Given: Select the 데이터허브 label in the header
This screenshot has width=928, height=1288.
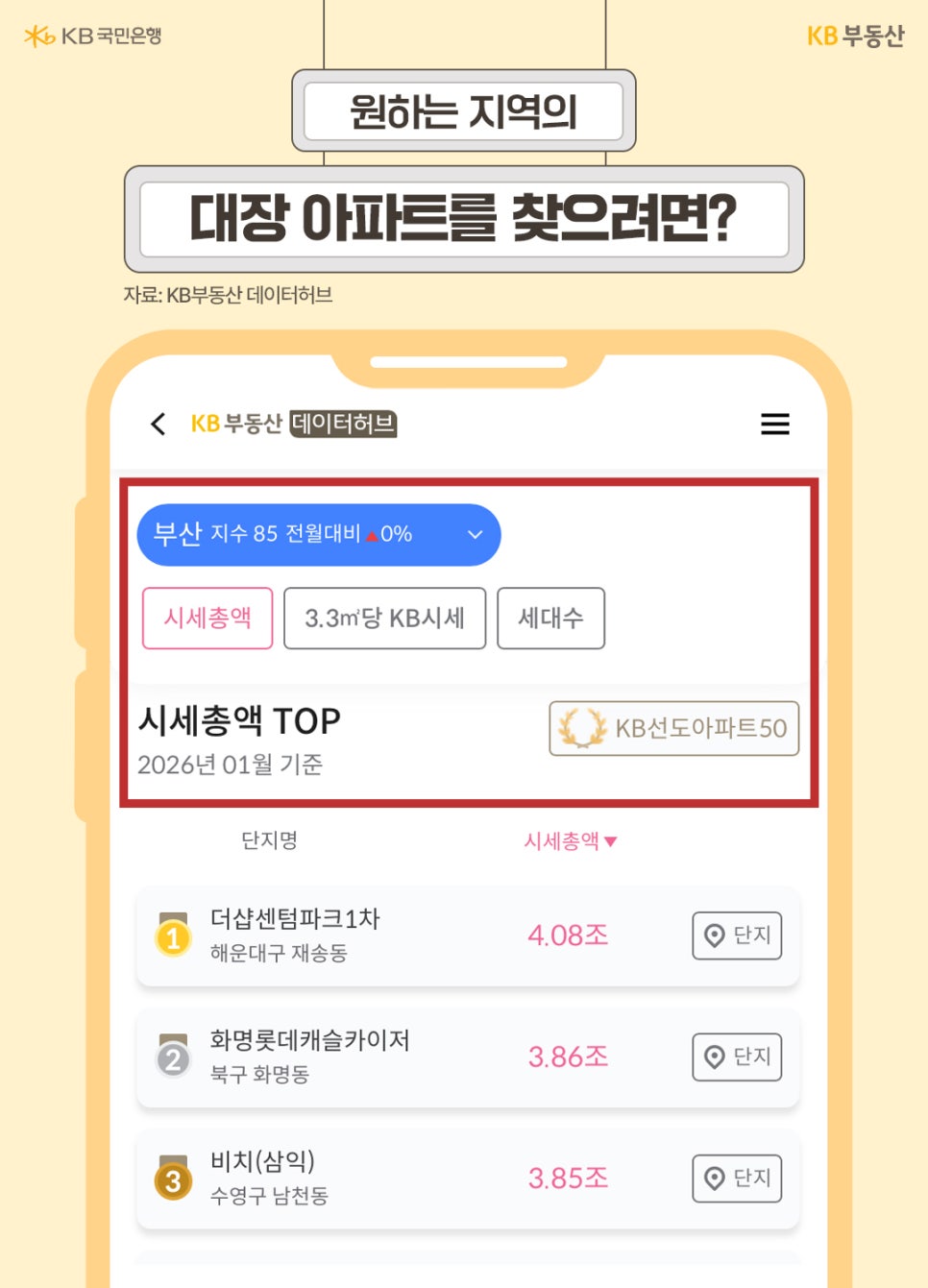Looking at the screenshot, I should pyautogui.click(x=345, y=425).
